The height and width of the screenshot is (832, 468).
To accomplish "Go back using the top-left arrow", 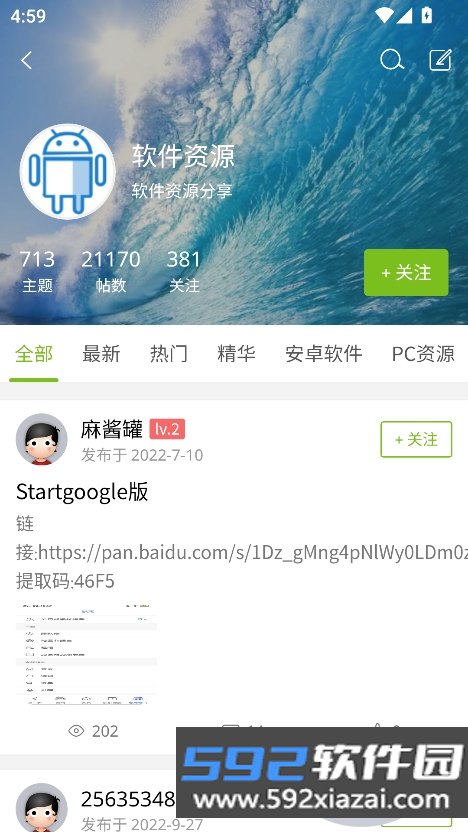I will pos(27,60).
